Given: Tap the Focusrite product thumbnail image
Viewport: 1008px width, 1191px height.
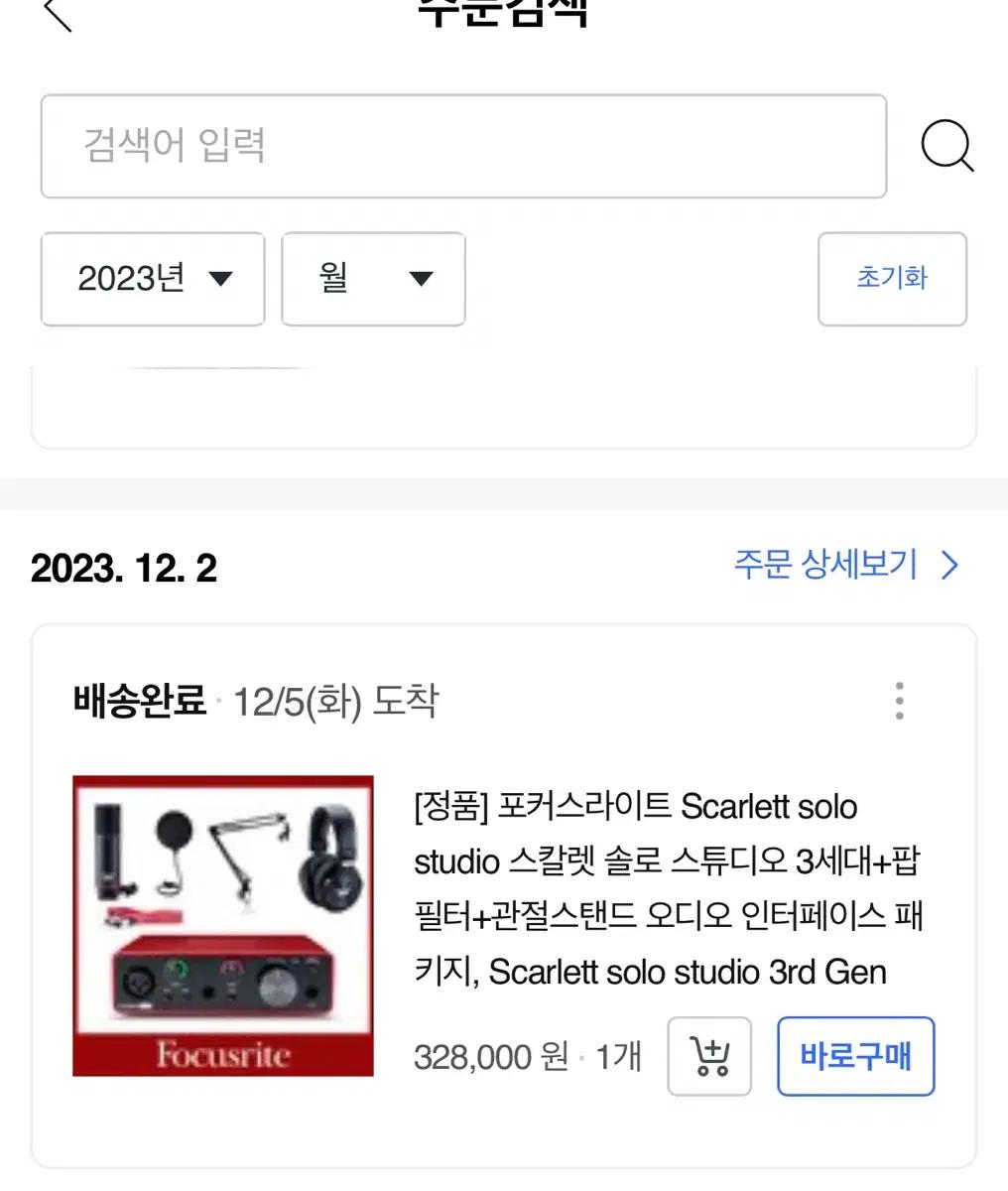Looking at the screenshot, I should (x=222, y=927).
